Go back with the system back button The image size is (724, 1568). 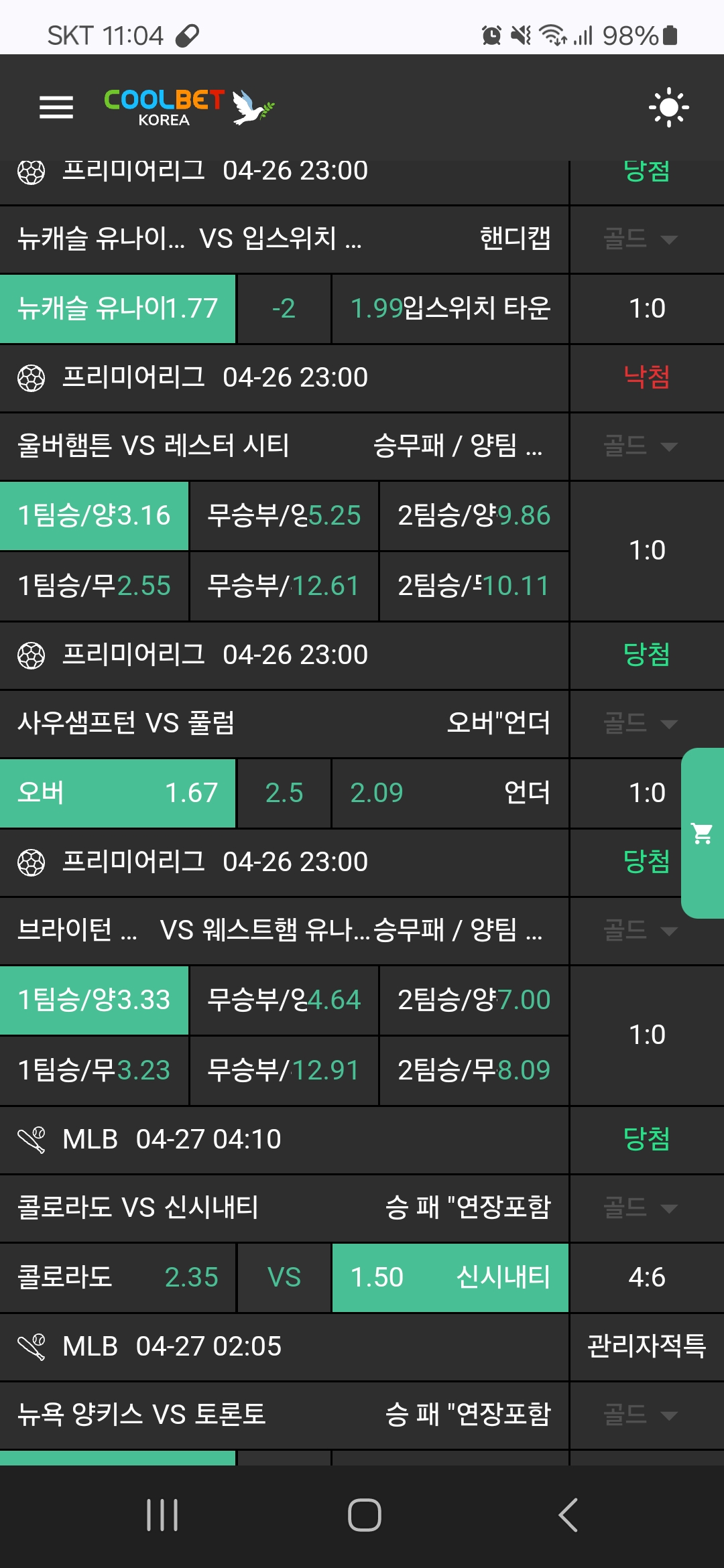(568, 1515)
